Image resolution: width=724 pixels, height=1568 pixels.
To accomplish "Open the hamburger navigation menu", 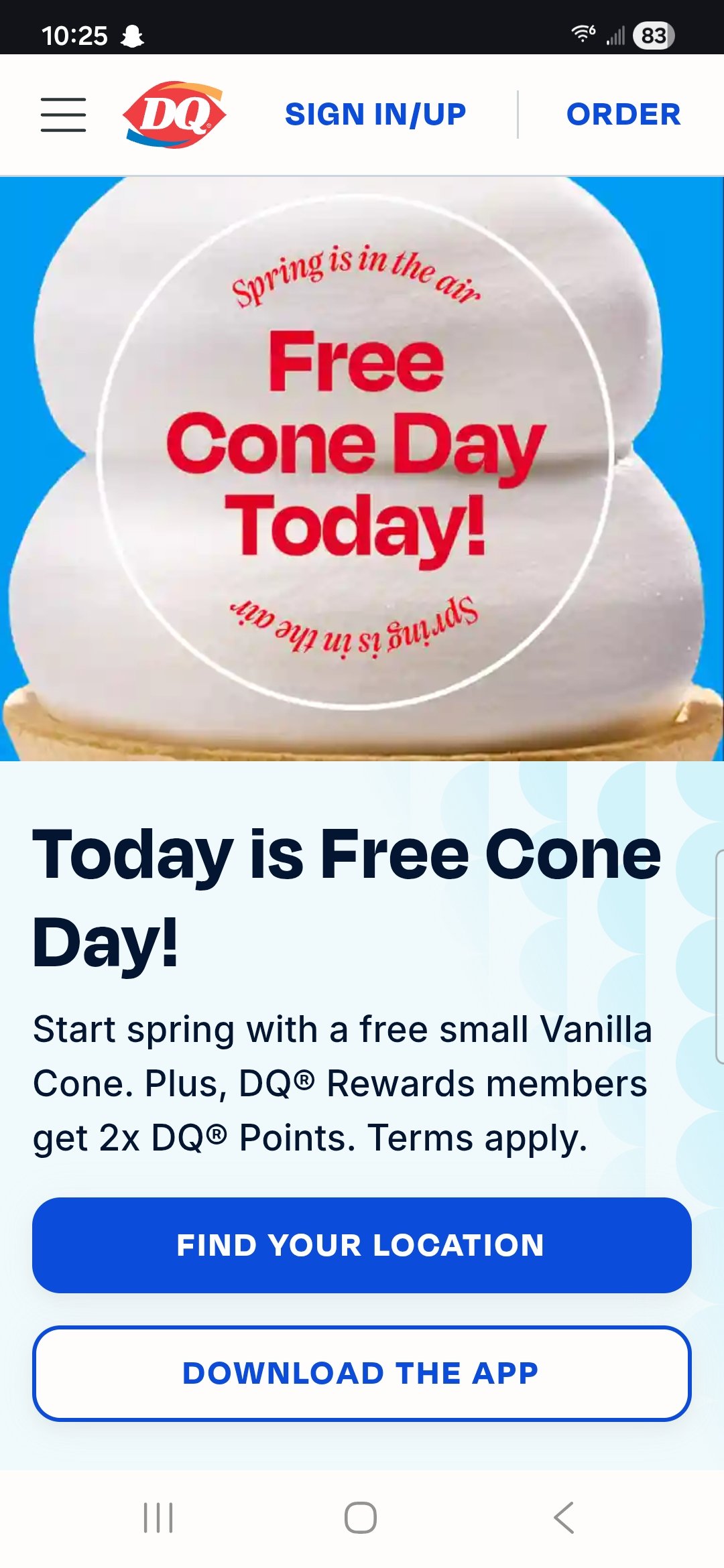I will point(63,115).
